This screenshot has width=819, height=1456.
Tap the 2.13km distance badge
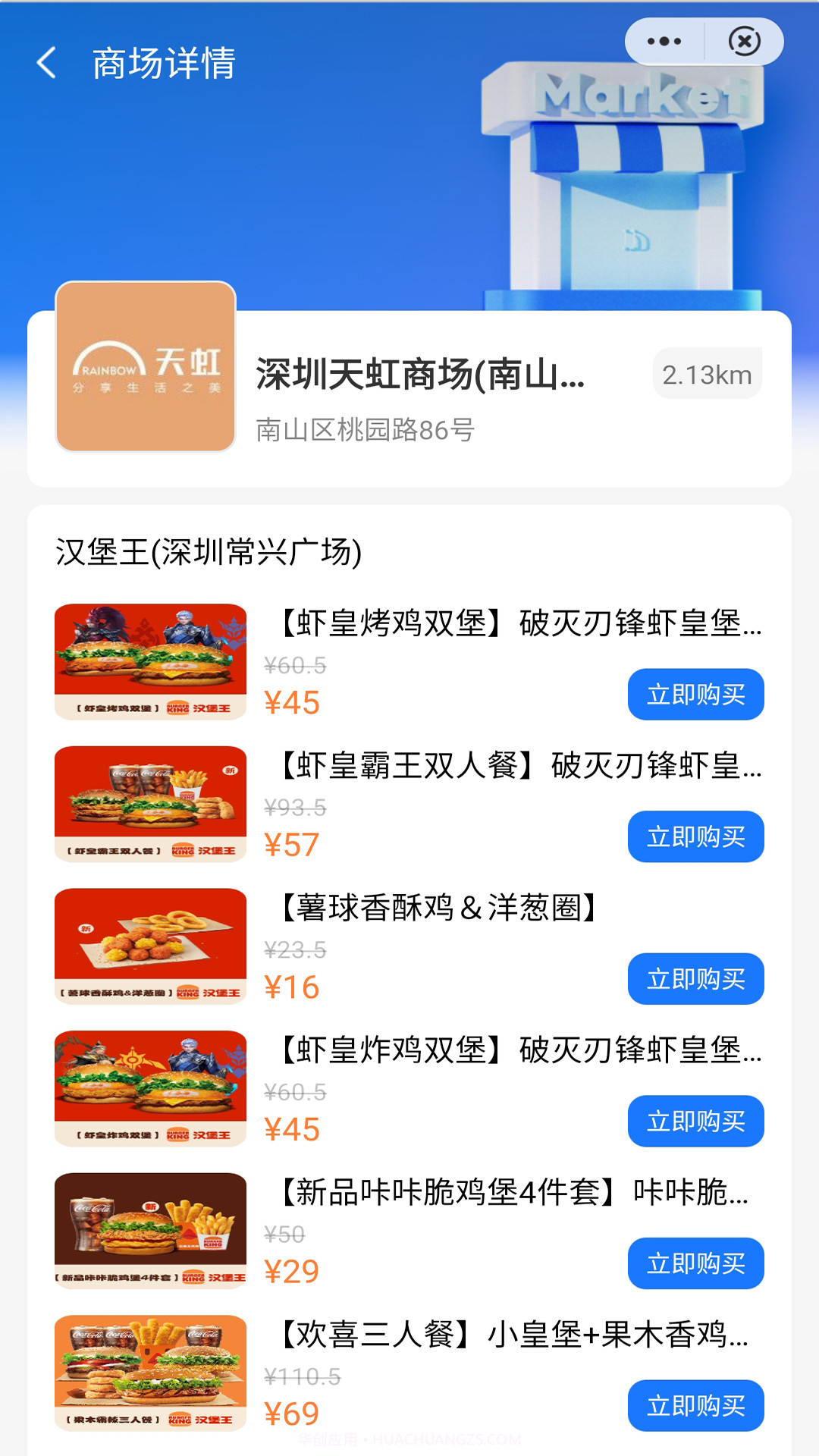click(706, 373)
